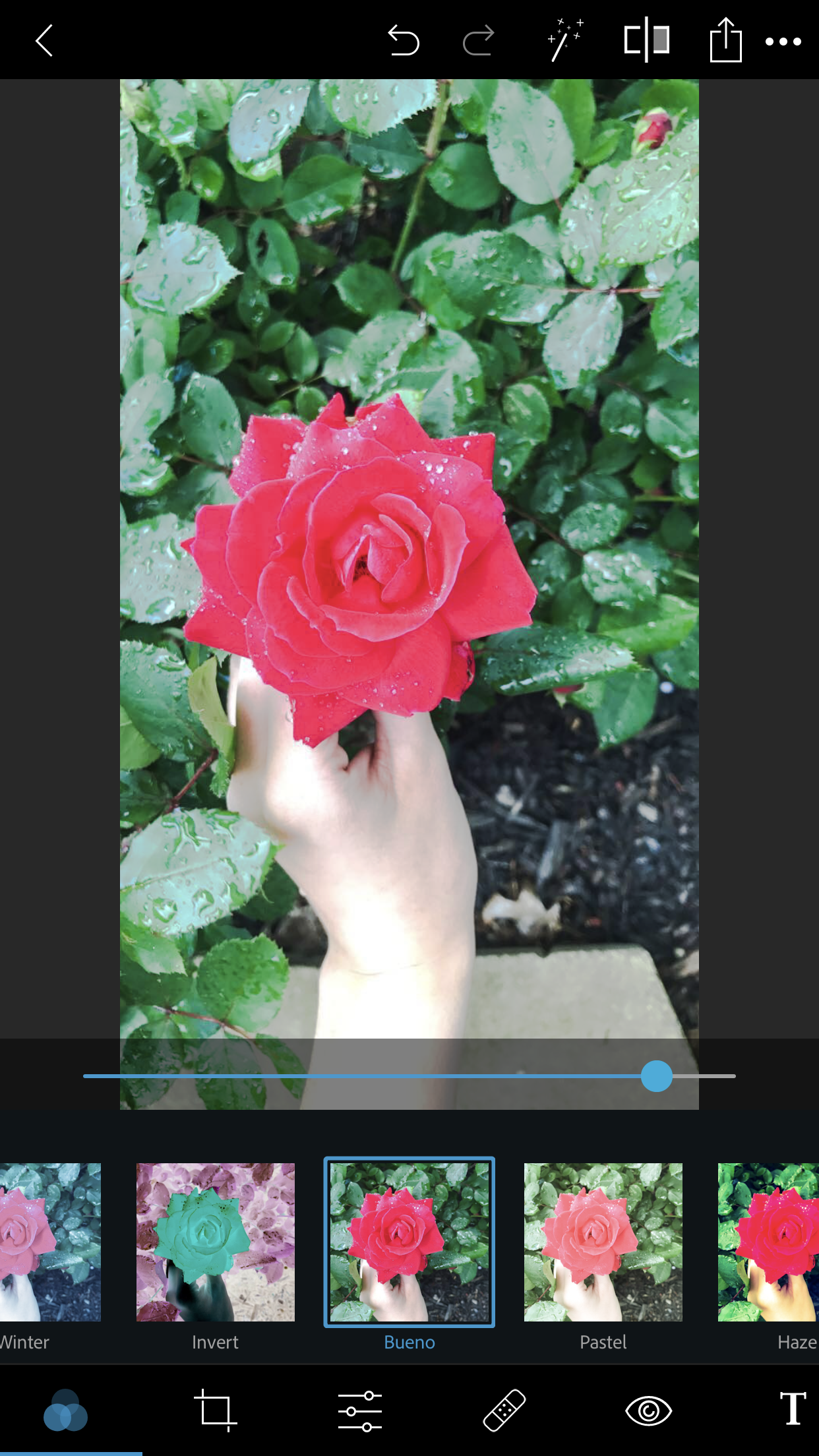Image resolution: width=819 pixels, height=1456 pixels.
Task: Share the edited photo
Action: 725,41
